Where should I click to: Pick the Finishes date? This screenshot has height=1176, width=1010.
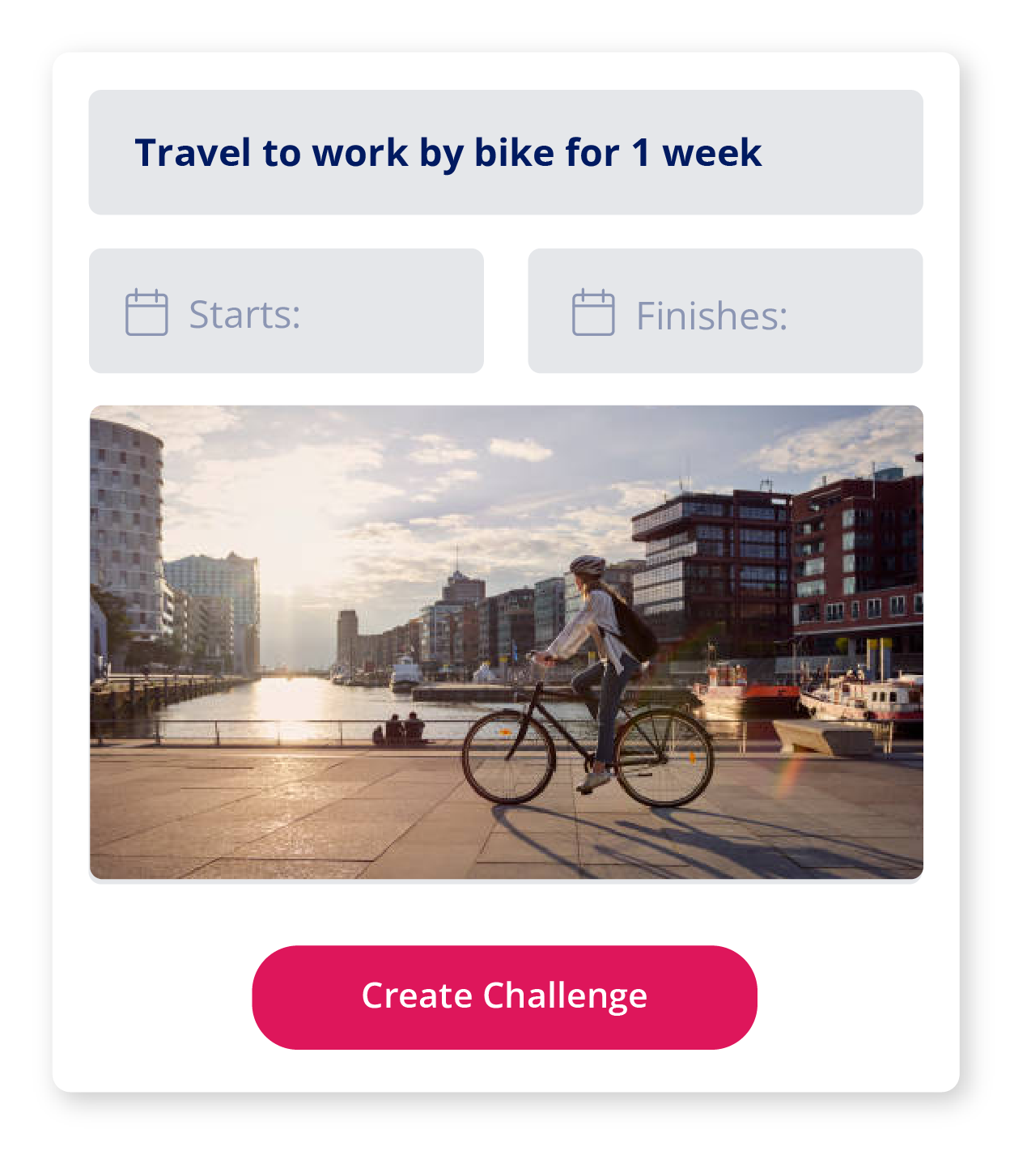tap(724, 312)
